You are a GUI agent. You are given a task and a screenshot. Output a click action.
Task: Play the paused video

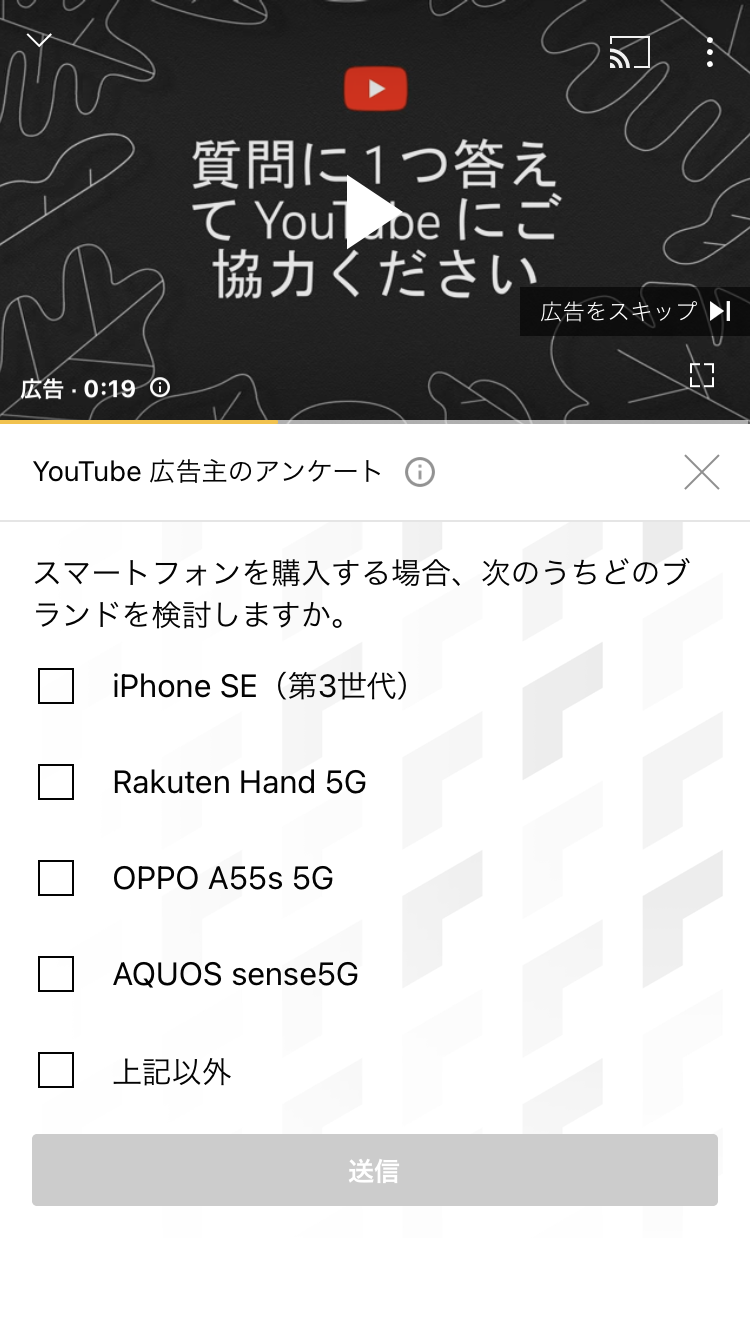click(x=374, y=212)
